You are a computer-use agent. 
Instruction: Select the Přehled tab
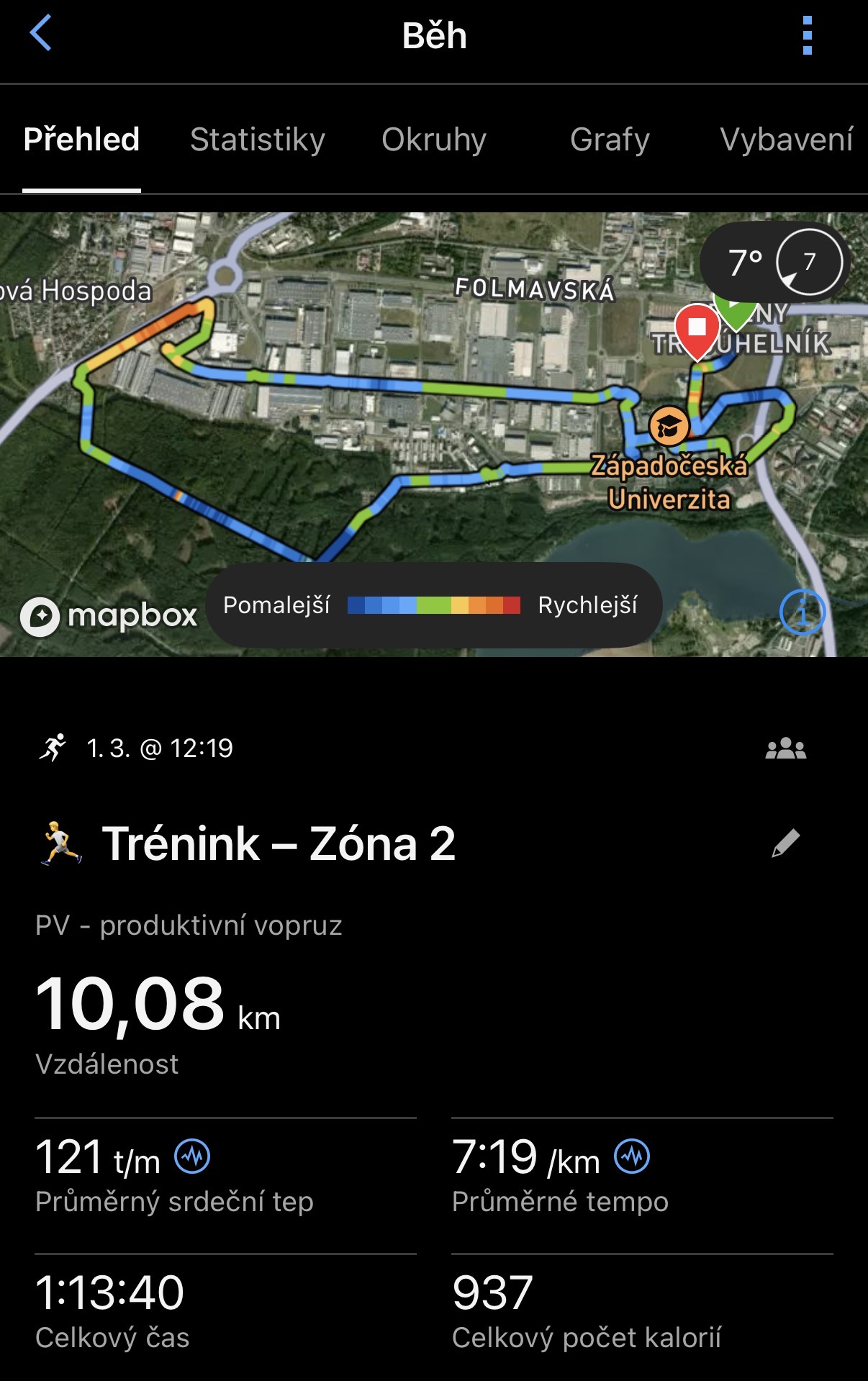pos(81,140)
